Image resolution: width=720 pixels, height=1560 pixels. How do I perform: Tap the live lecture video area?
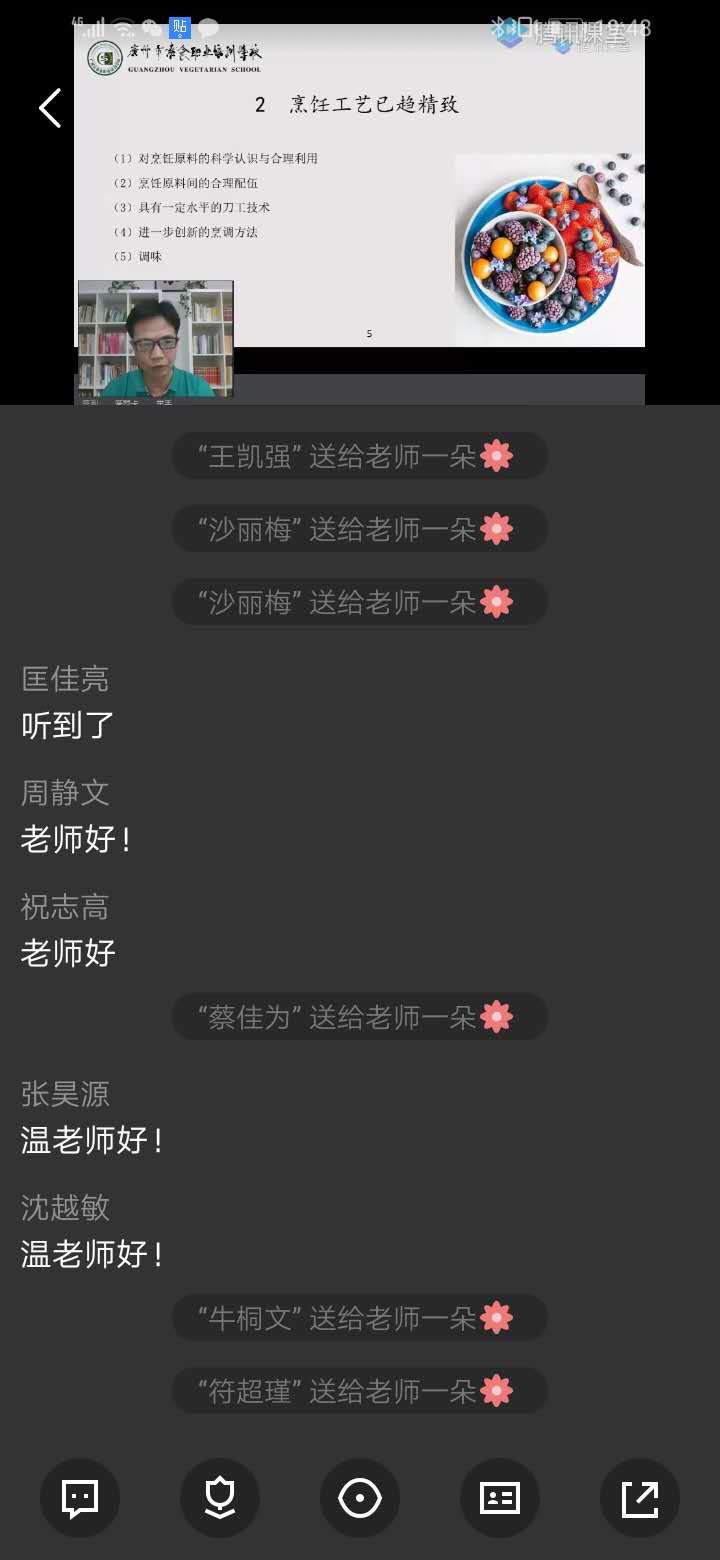360,200
